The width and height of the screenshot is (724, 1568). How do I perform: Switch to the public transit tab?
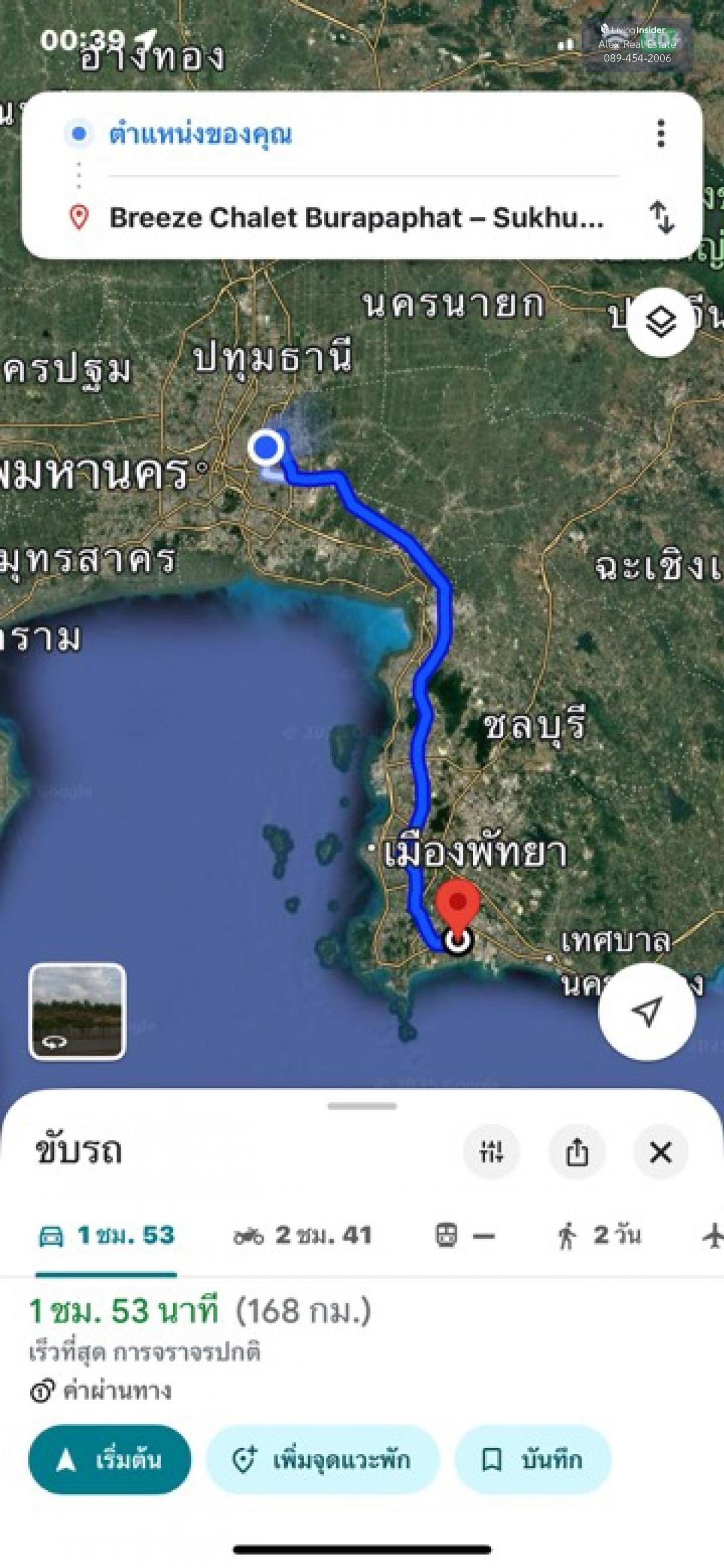[x=465, y=1236]
